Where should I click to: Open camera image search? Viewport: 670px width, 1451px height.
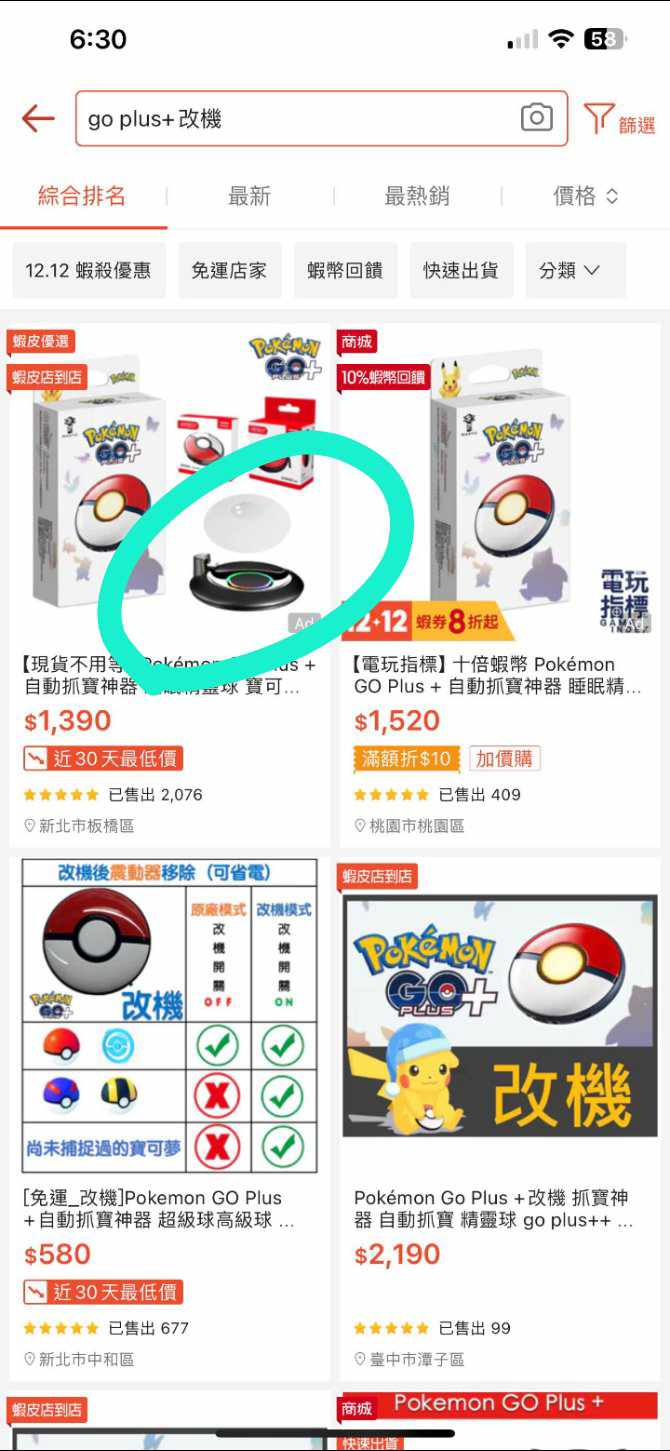537,118
